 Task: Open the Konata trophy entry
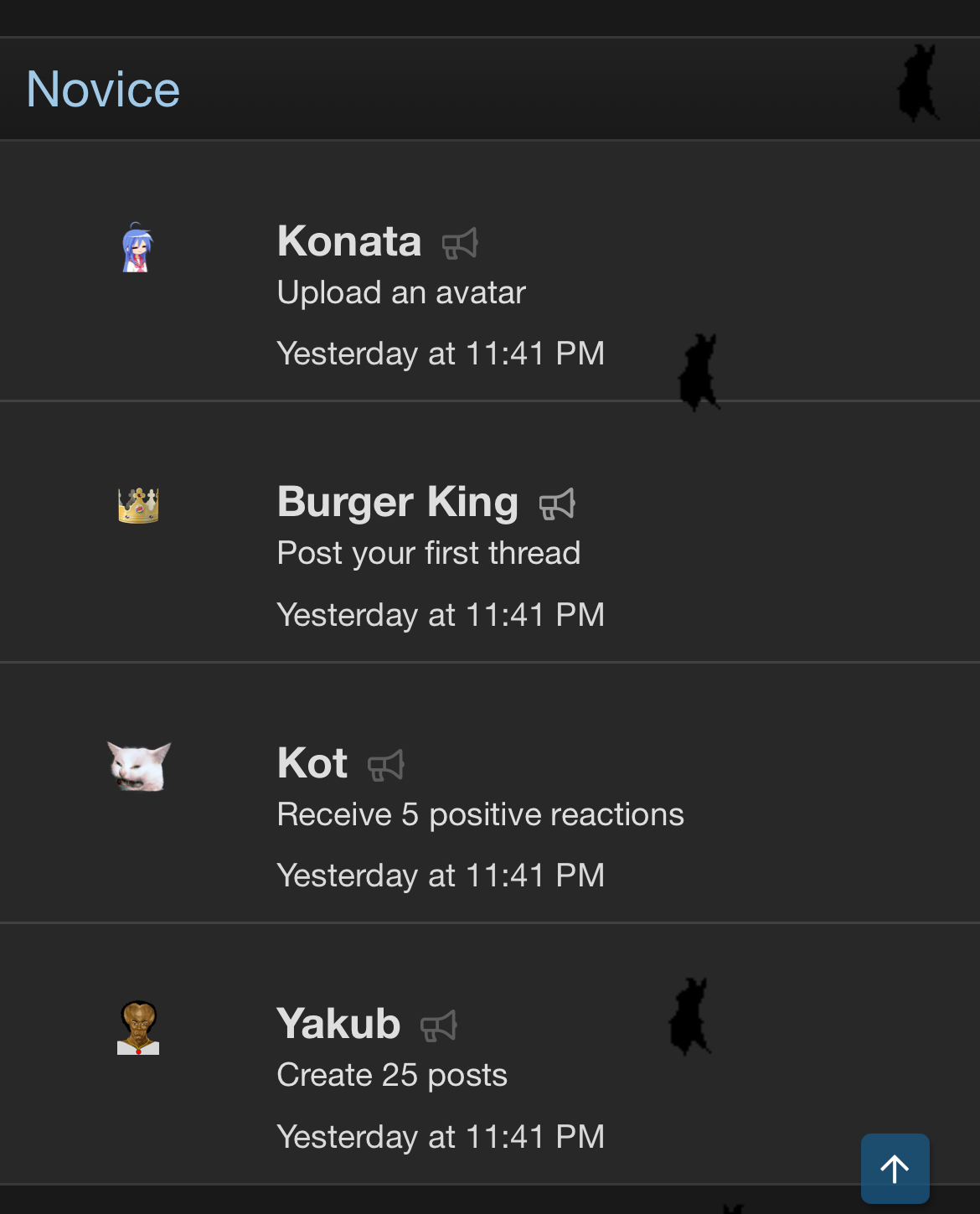click(x=349, y=241)
